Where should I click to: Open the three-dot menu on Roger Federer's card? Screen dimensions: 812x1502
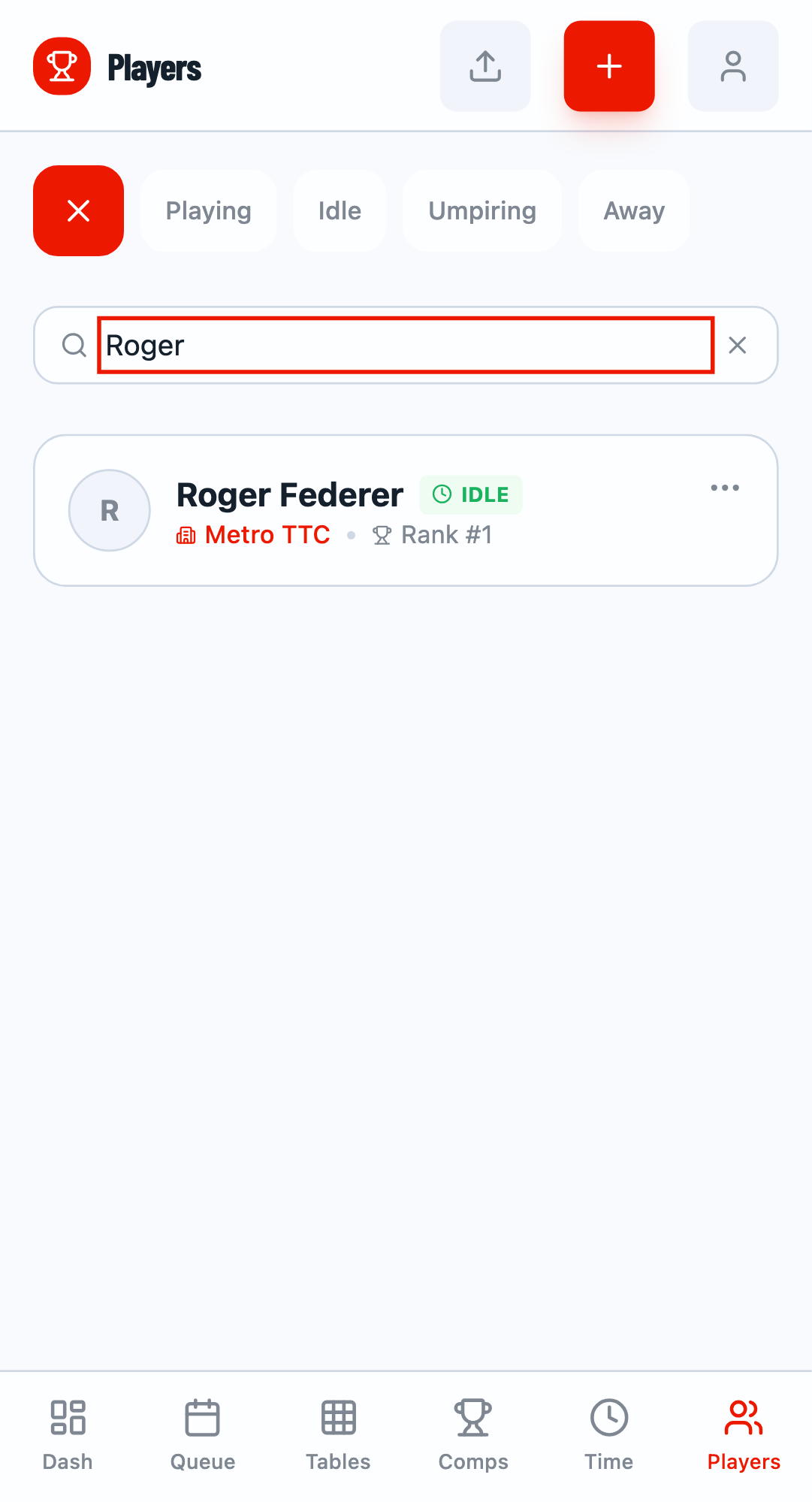[x=724, y=488]
